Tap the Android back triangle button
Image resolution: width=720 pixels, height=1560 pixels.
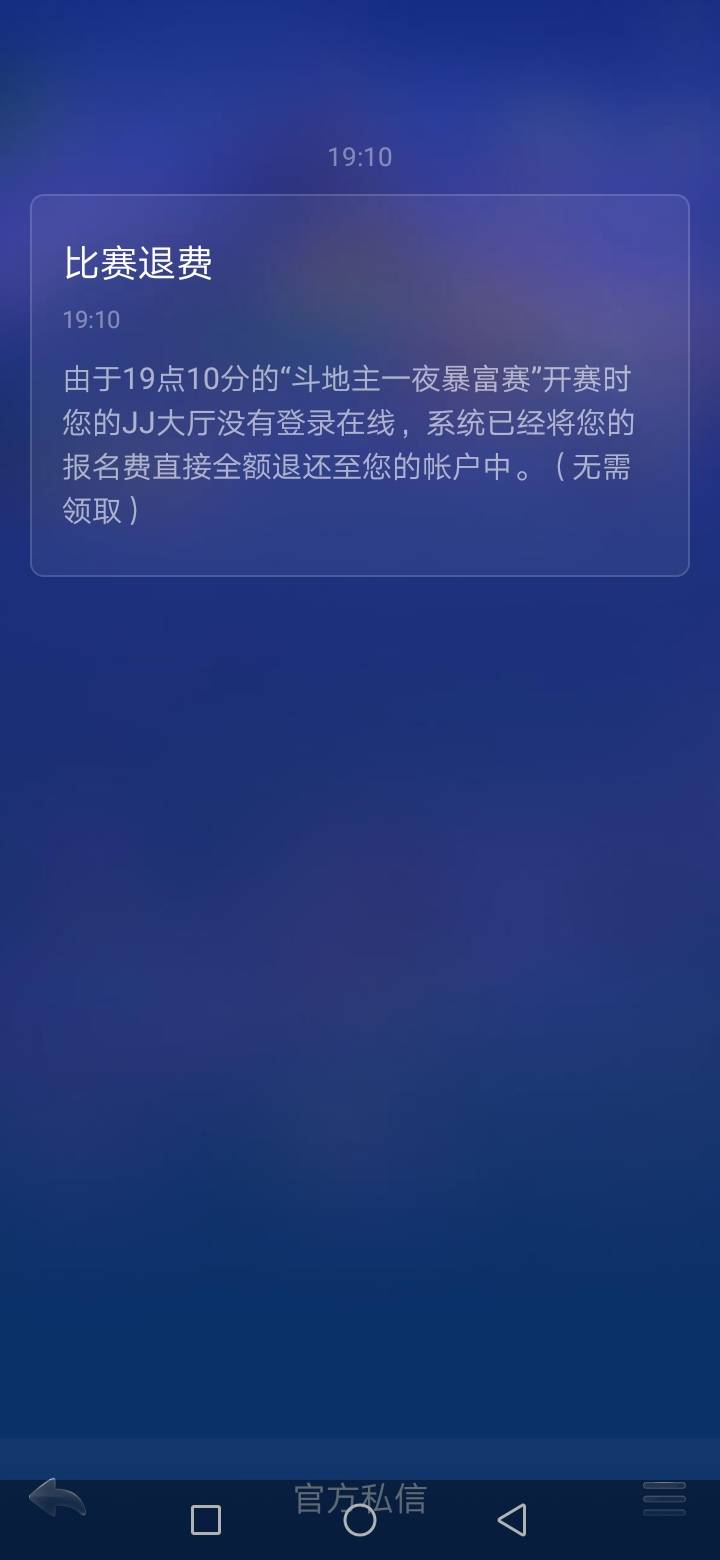click(x=512, y=1518)
